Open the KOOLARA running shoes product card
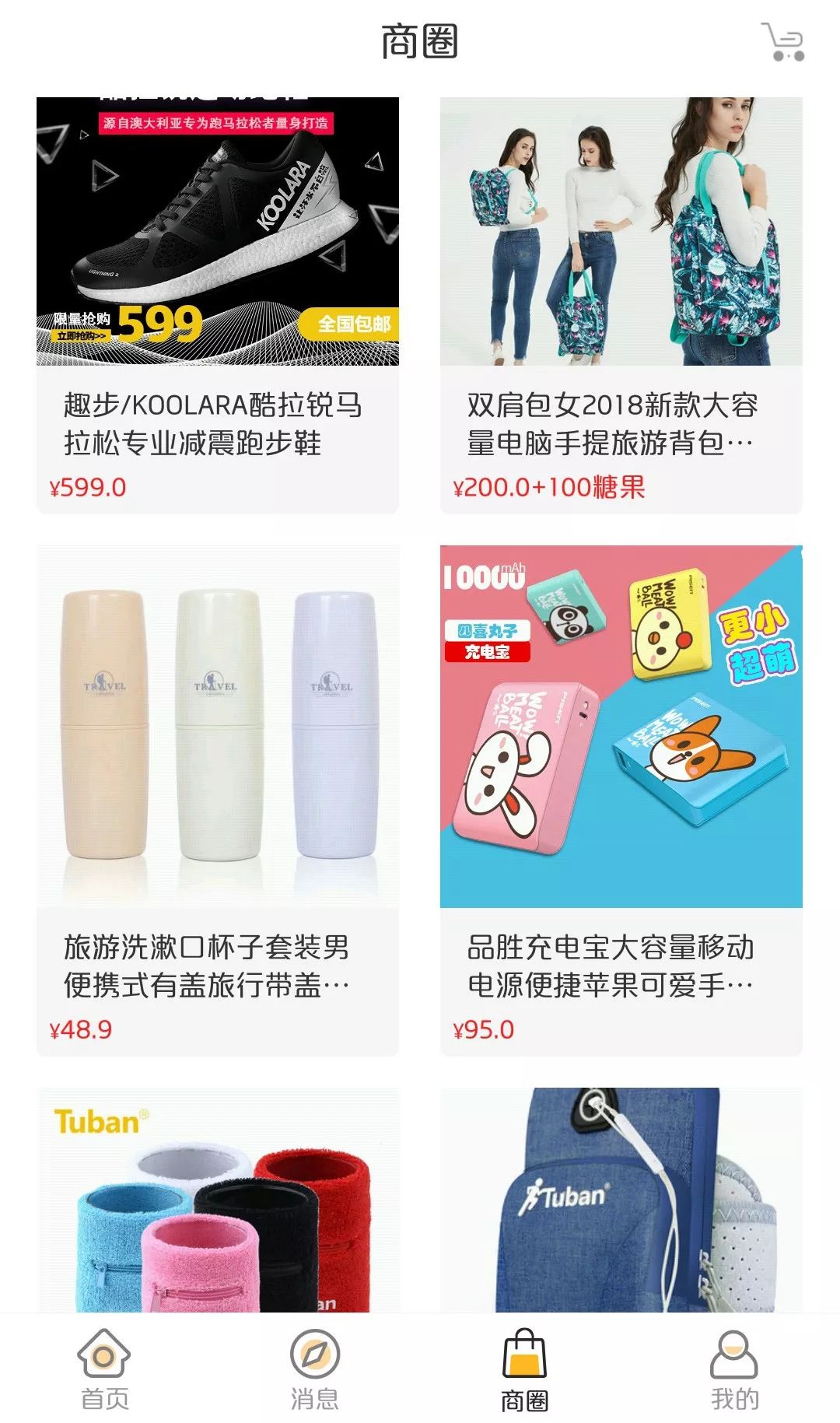Viewport: 840px width, 1423px height. click(218, 303)
